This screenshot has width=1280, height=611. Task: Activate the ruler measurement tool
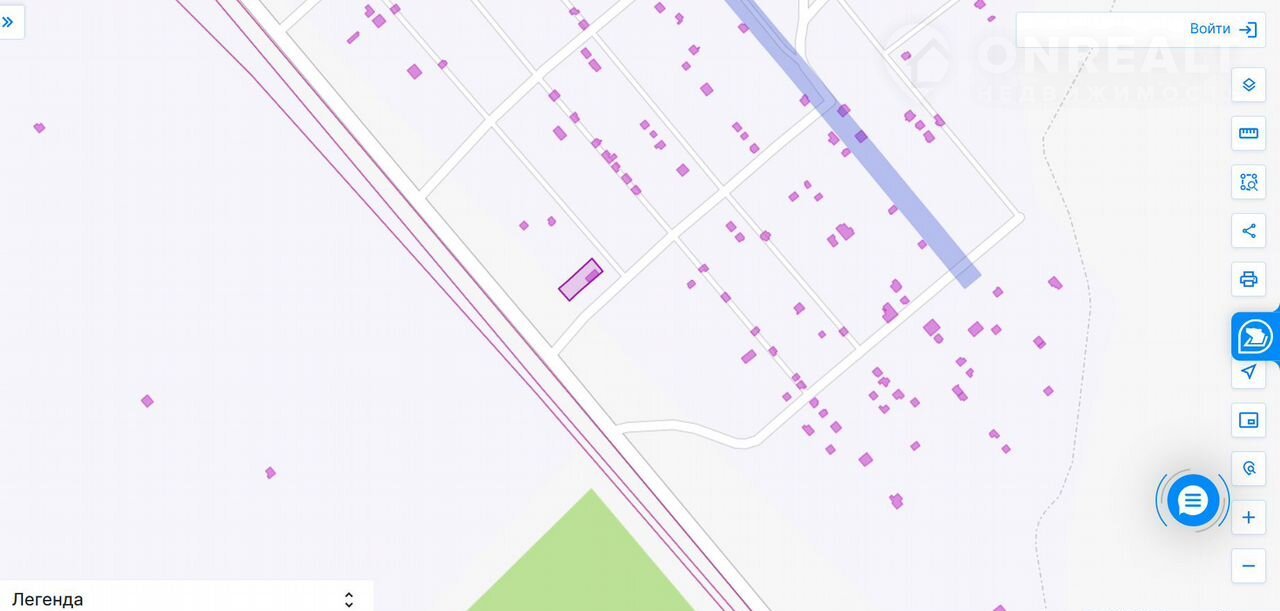(x=1248, y=133)
